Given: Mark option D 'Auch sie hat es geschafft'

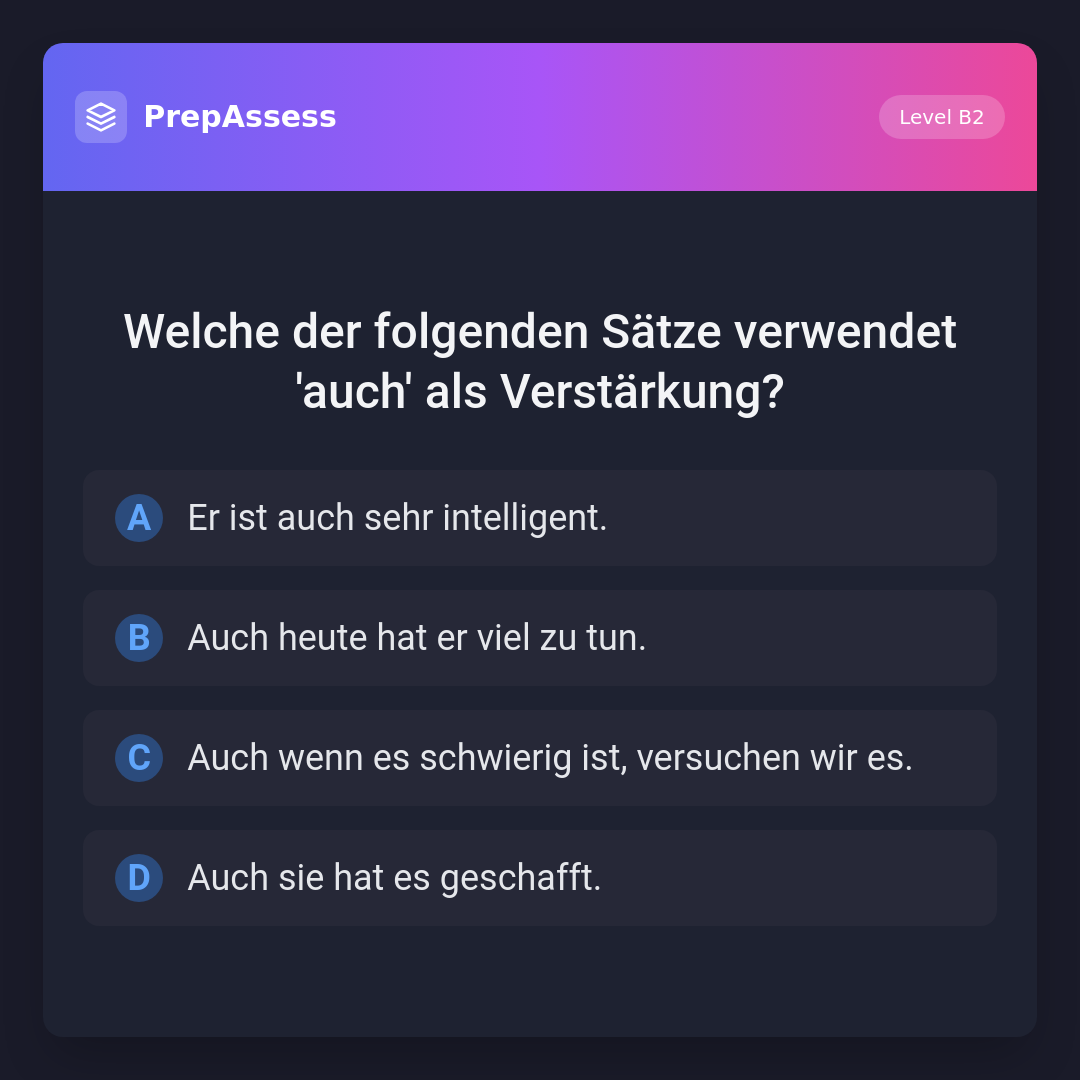Looking at the screenshot, I should [539, 878].
